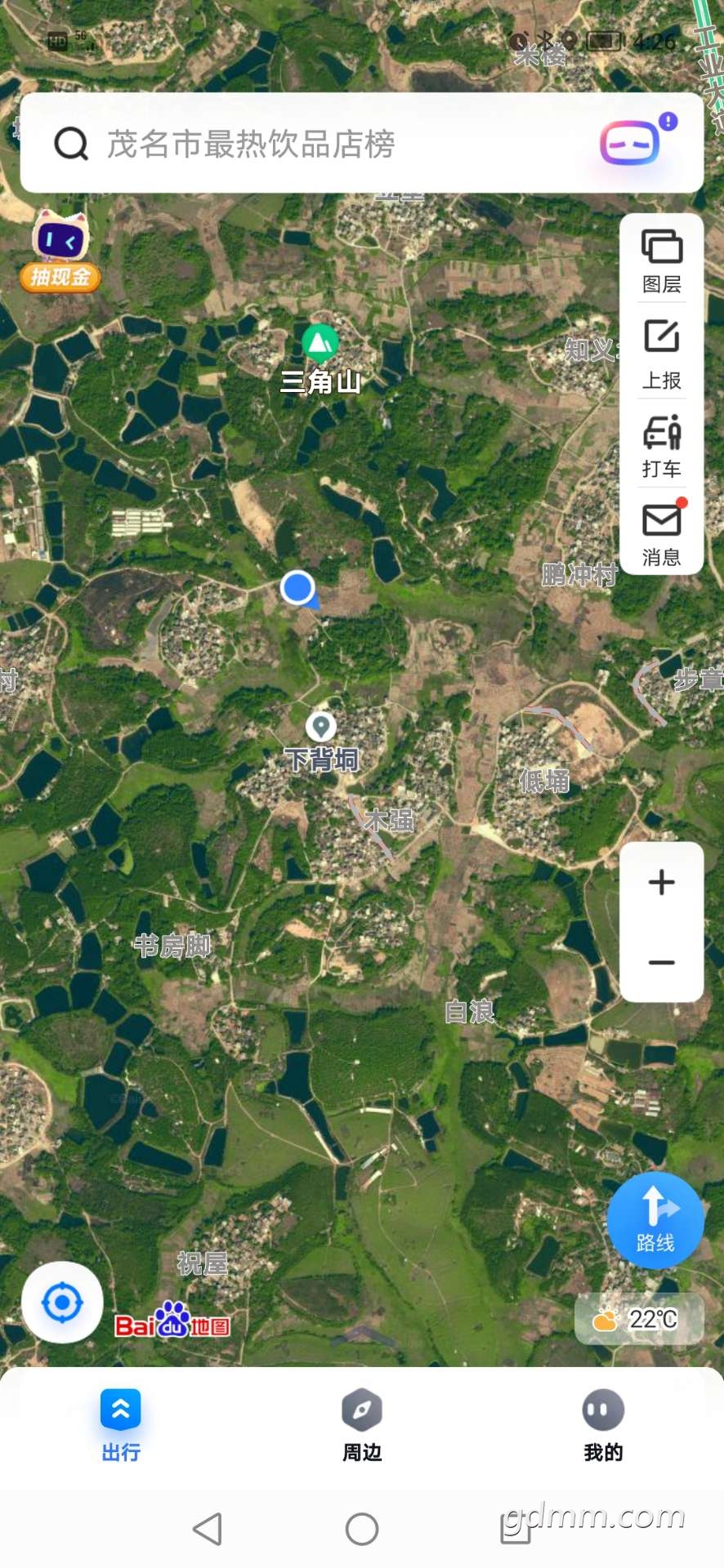Zoom in the map with plus
The width and height of the screenshot is (724, 1568).
click(661, 882)
